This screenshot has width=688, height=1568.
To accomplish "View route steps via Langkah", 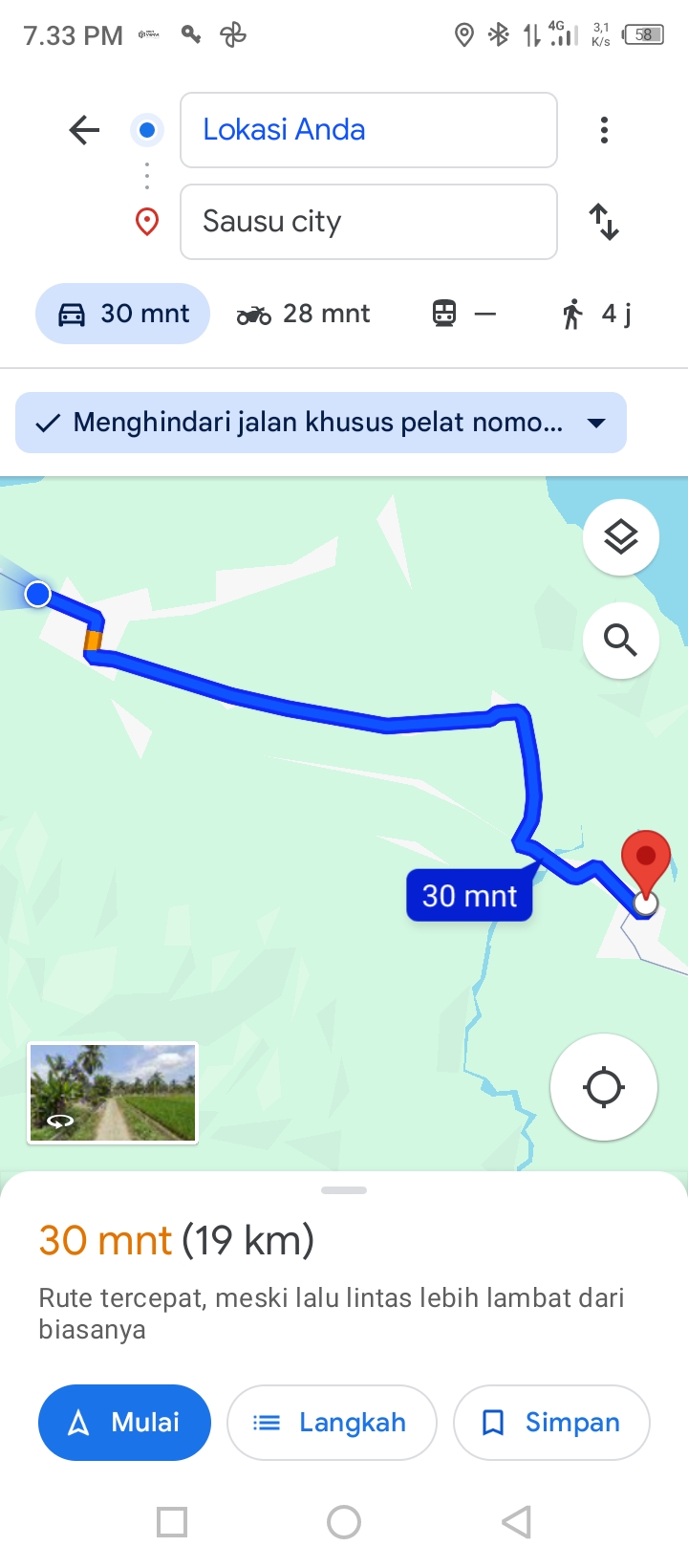I will pyautogui.click(x=332, y=1423).
